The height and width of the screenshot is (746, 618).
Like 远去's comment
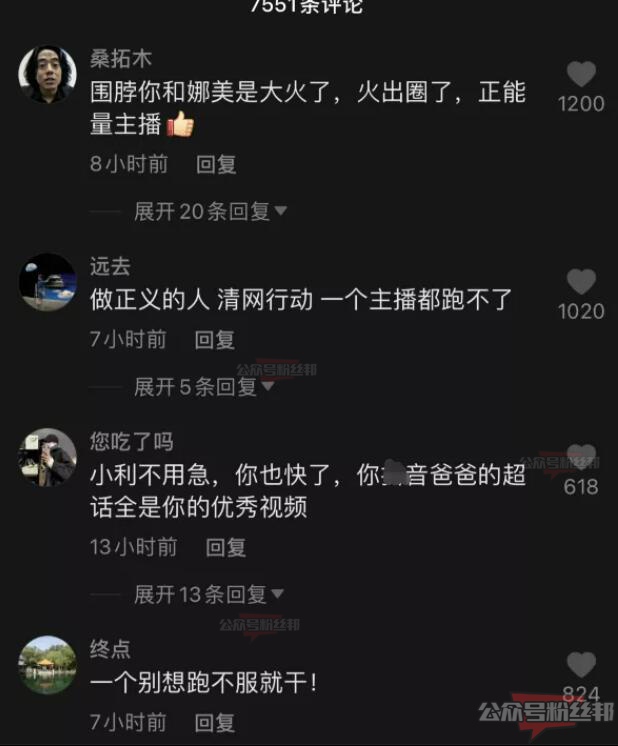pyautogui.click(x=581, y=282)
